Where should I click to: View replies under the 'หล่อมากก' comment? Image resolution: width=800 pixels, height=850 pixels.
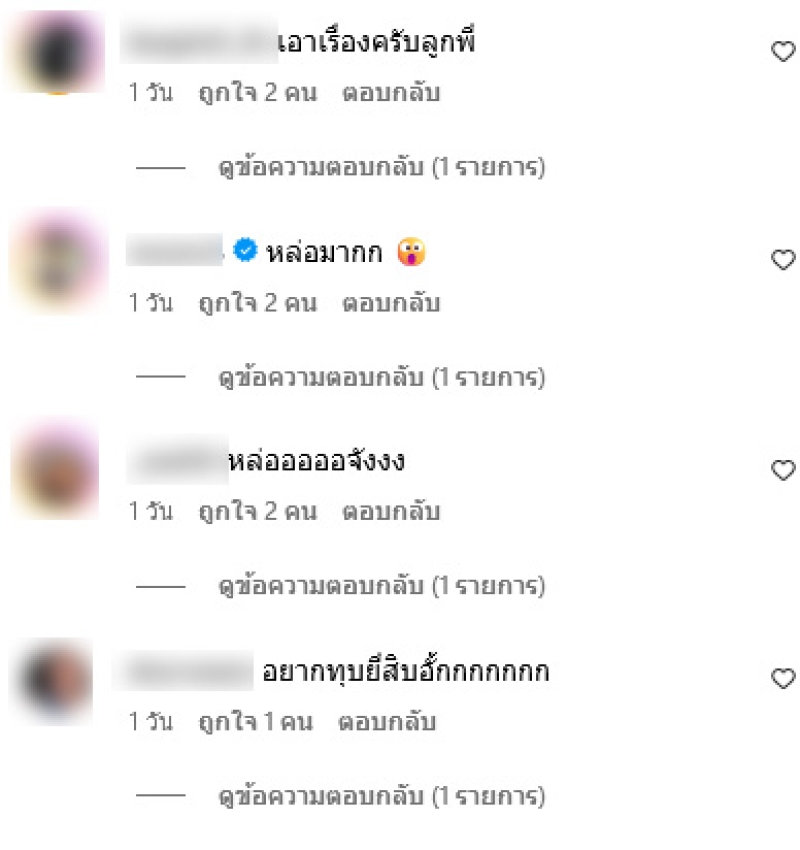tap(381, 378)
